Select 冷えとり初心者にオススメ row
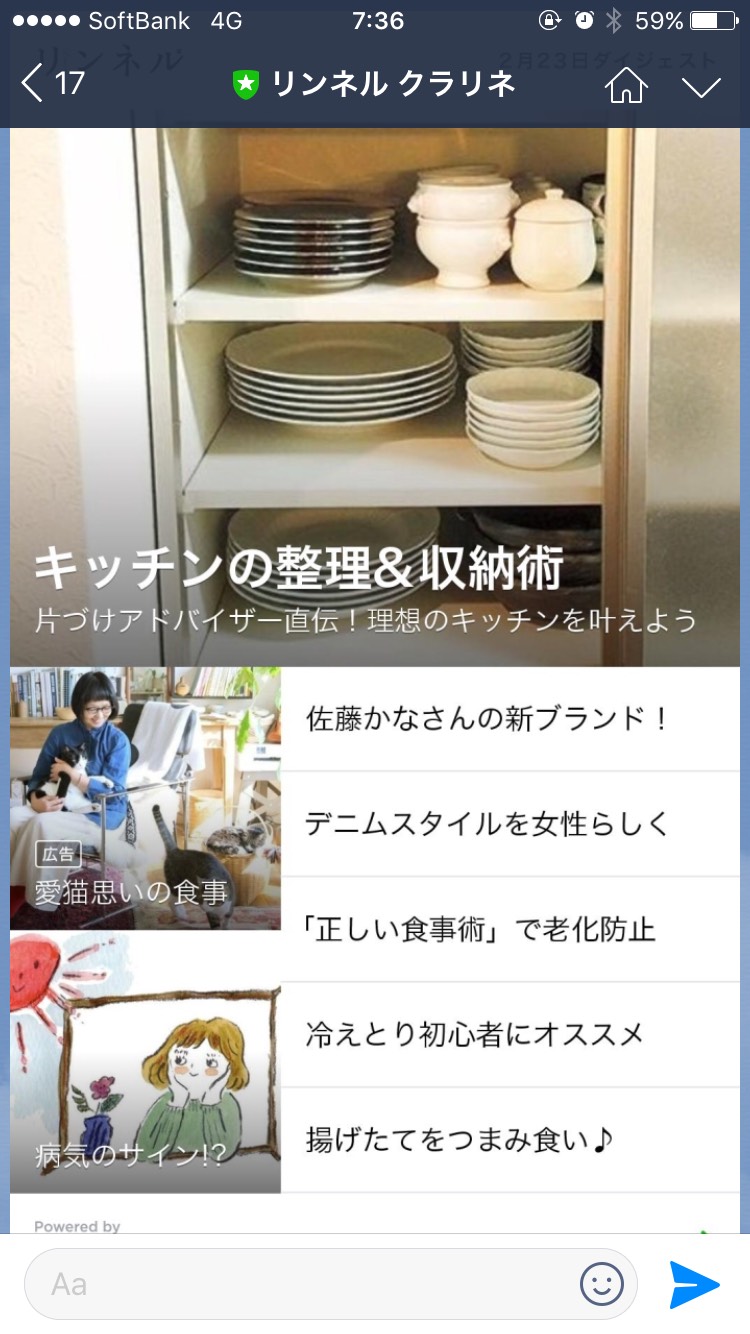Viewport: 750px width, 1334px height. coord(510,1034)
